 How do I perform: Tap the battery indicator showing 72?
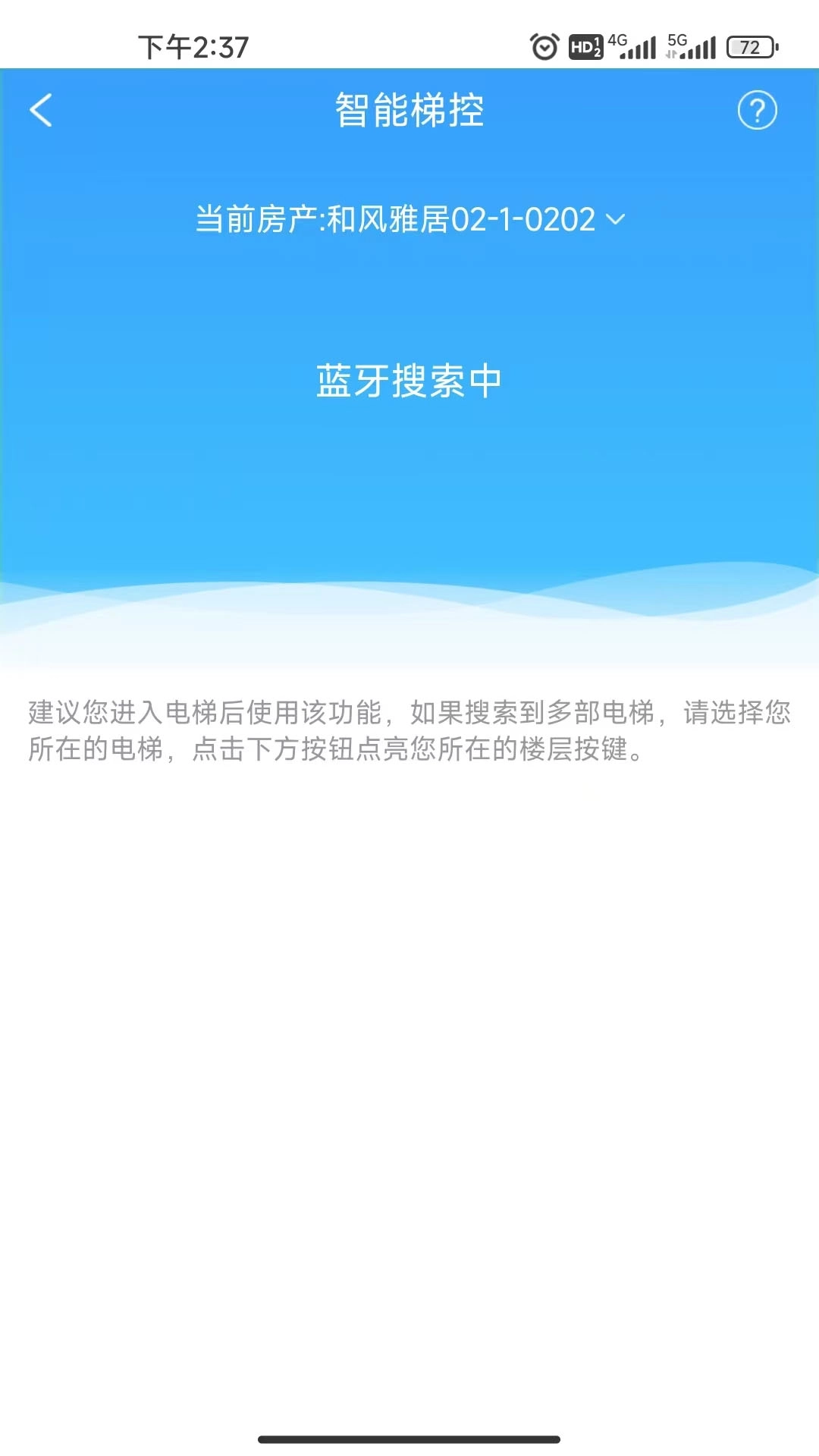[749, 47]
